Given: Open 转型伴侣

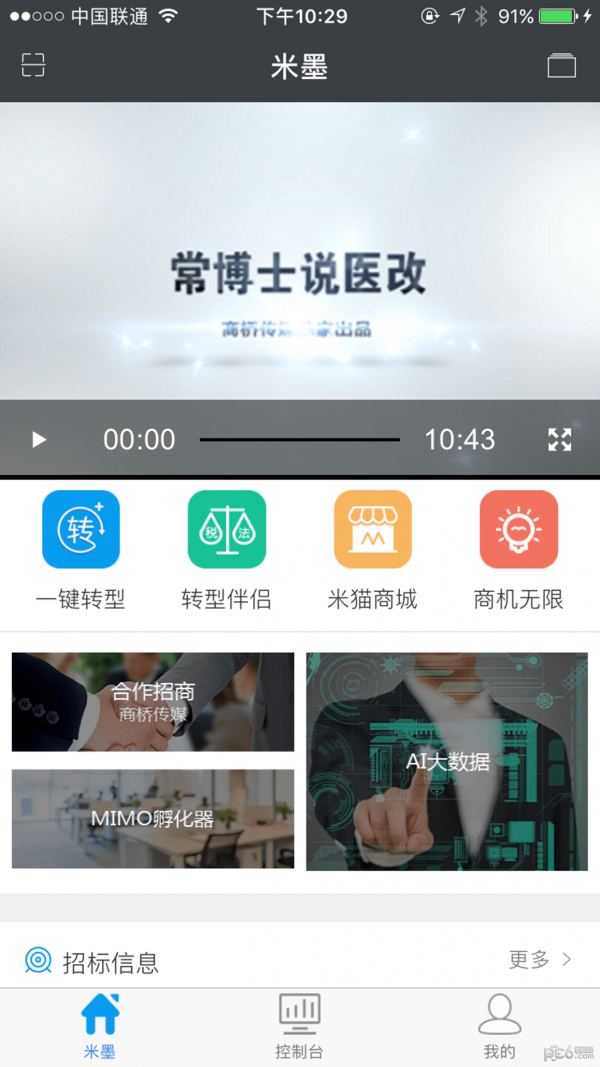Looking at the screenshot, I should [x=226, y=530].
